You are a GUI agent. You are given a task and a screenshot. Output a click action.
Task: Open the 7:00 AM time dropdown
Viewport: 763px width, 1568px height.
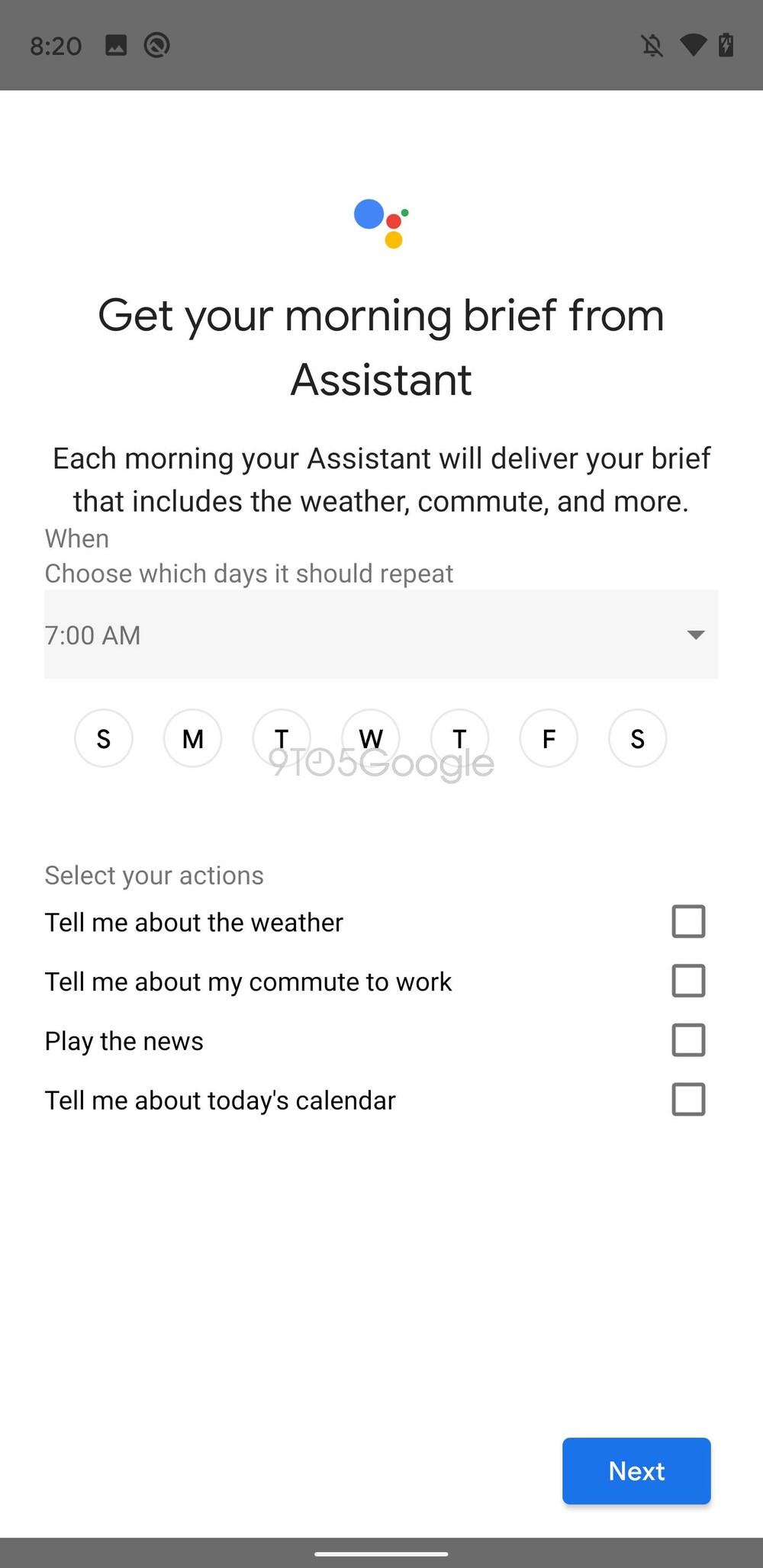click(x=381, y=635)
